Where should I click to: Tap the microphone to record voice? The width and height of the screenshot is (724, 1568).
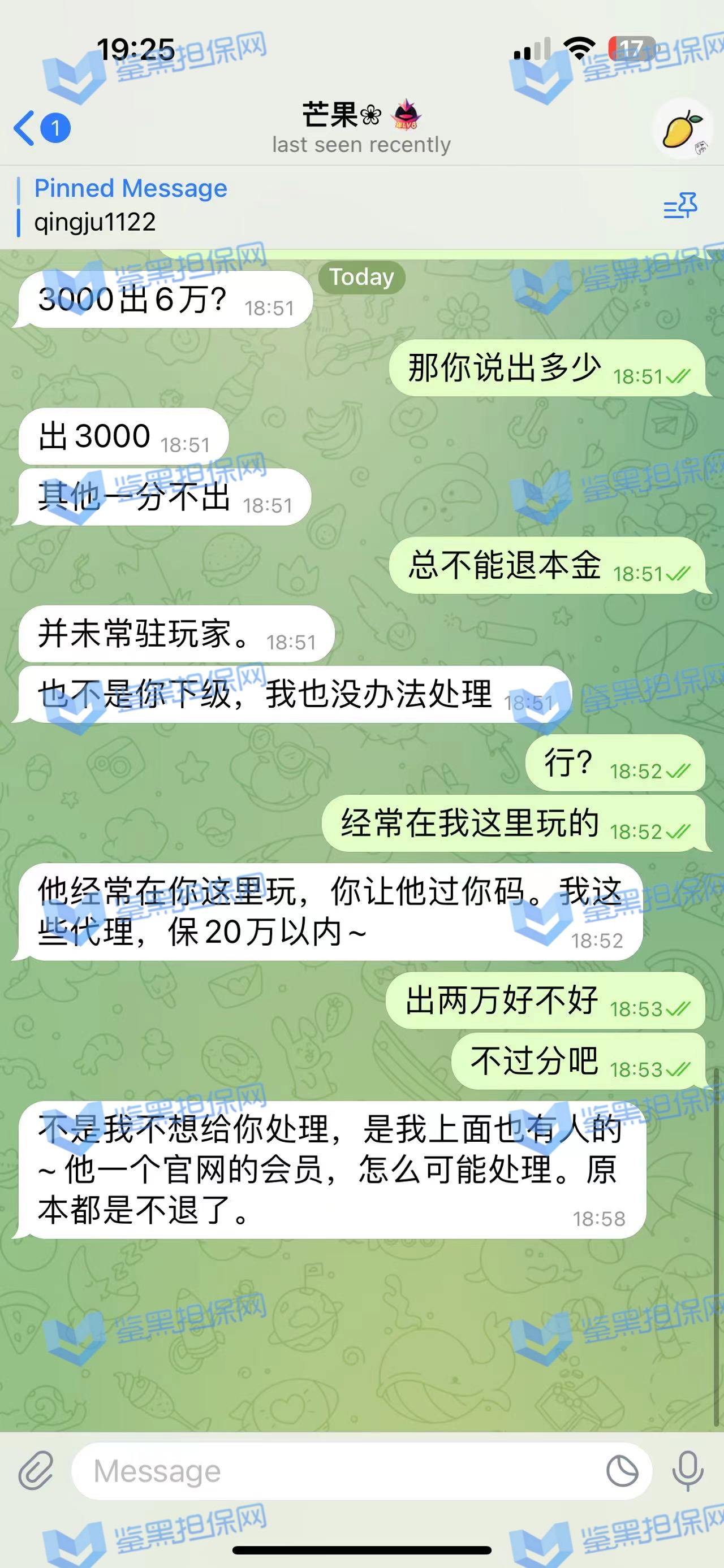687,1471
